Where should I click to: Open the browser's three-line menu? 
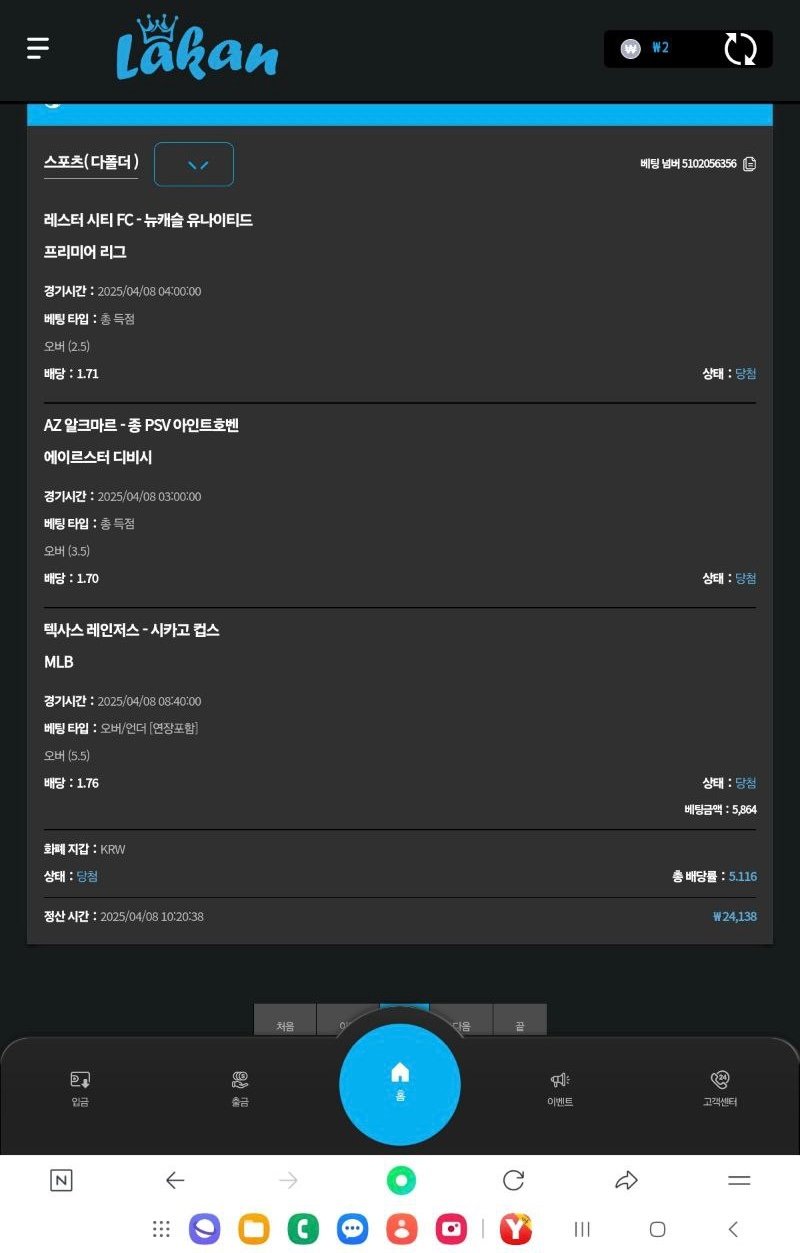739,1181
